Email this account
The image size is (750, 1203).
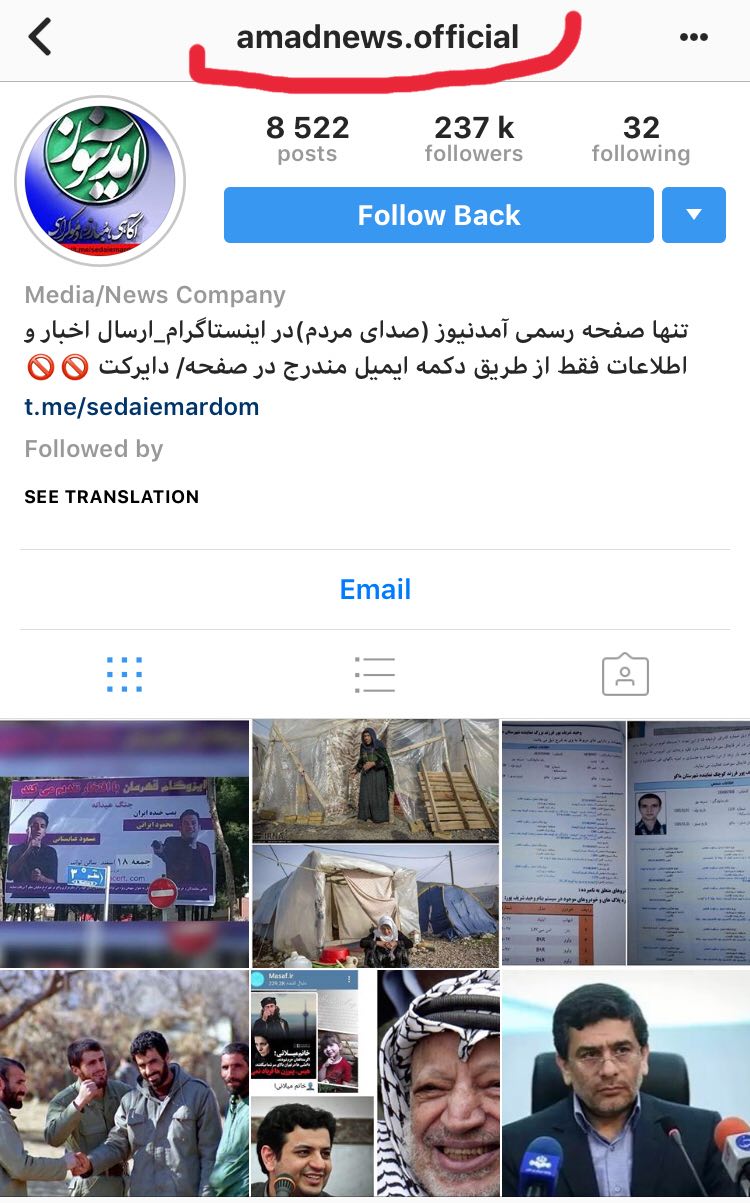[x=375, y=589]
